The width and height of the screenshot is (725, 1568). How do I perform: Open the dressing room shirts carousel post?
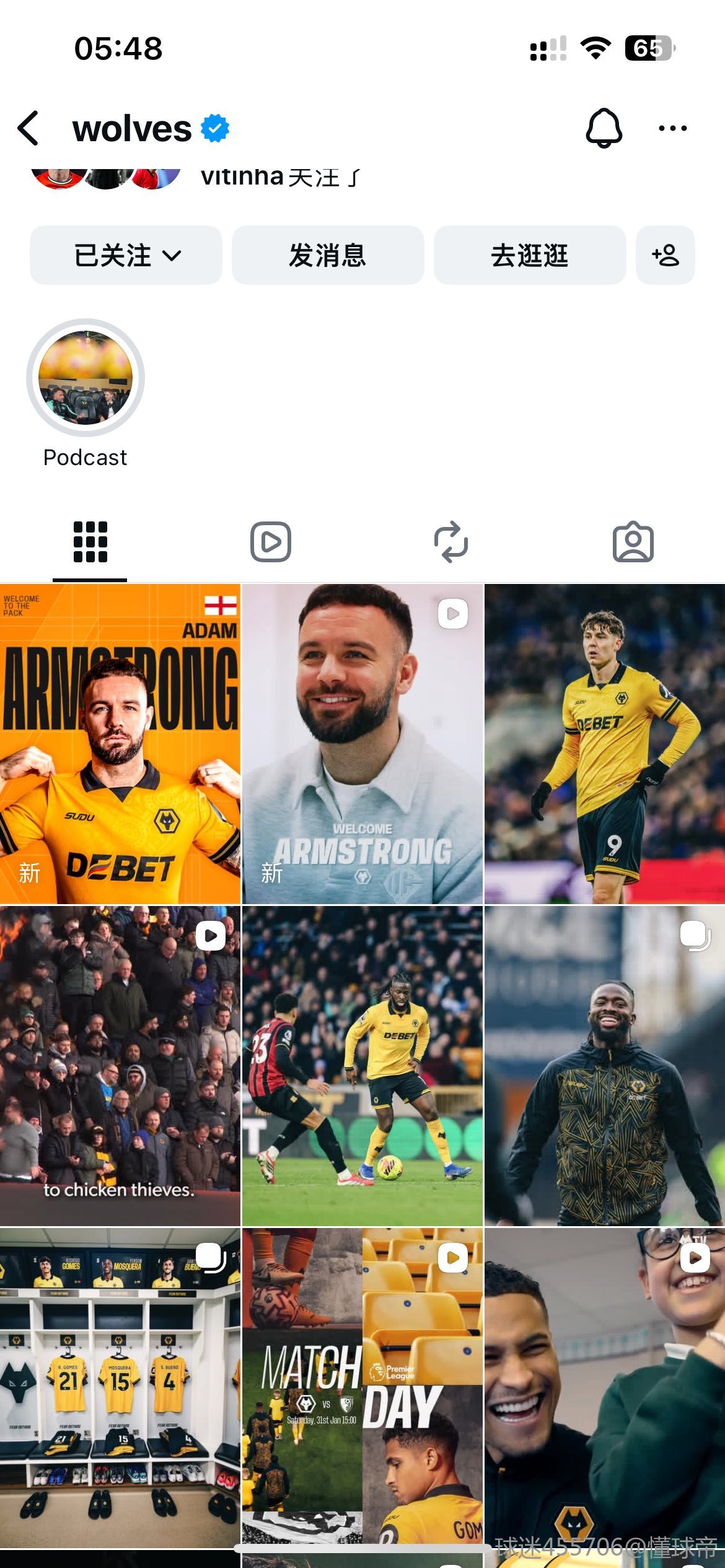(120, 1387)
